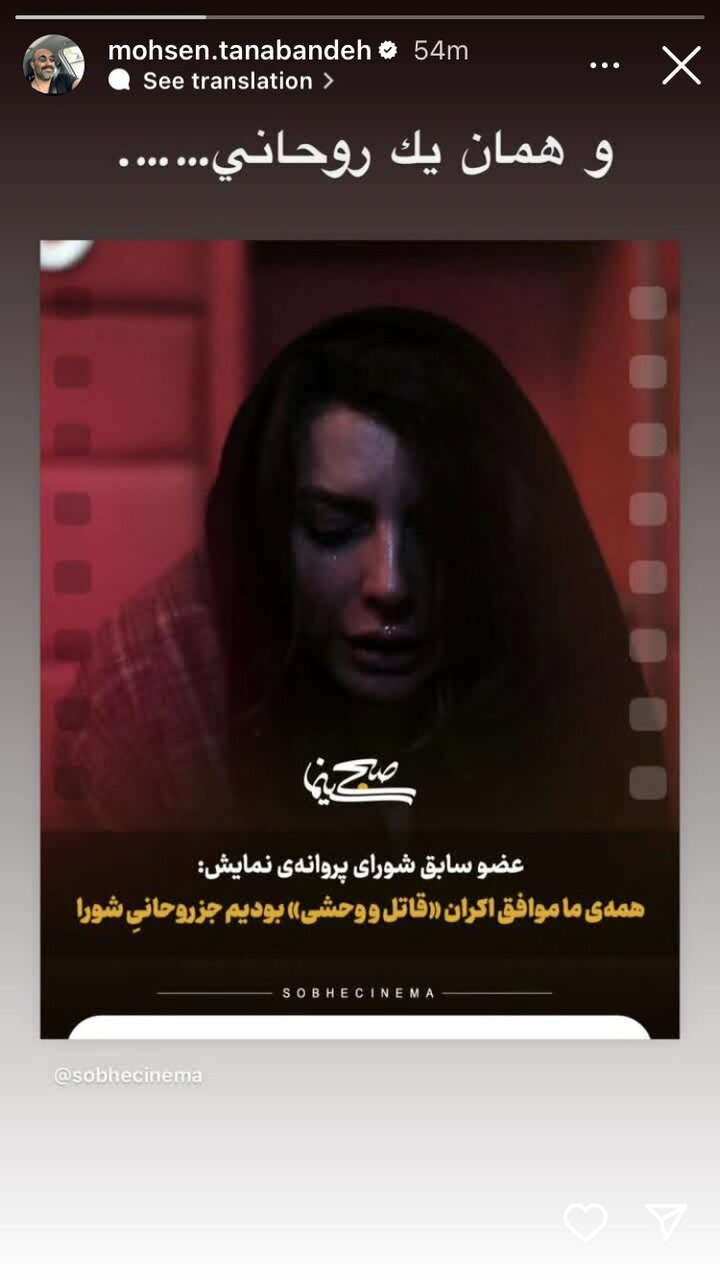Screen dimensions: 720x1280
Task: Open the mohsen.tanabandeh username link
Action: (x=239, y=50)
